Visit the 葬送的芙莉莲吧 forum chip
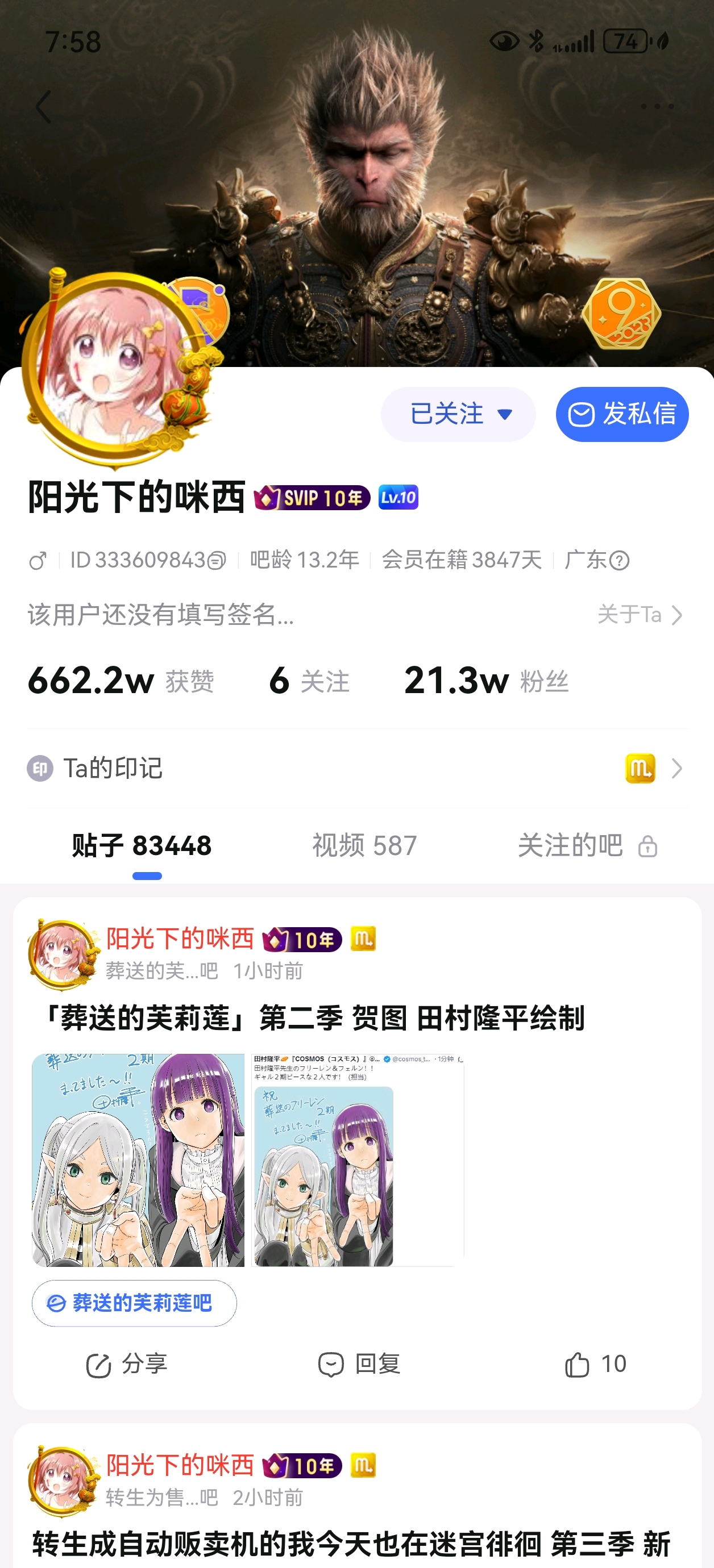 pyautogui.click(x=134, y=1303)
